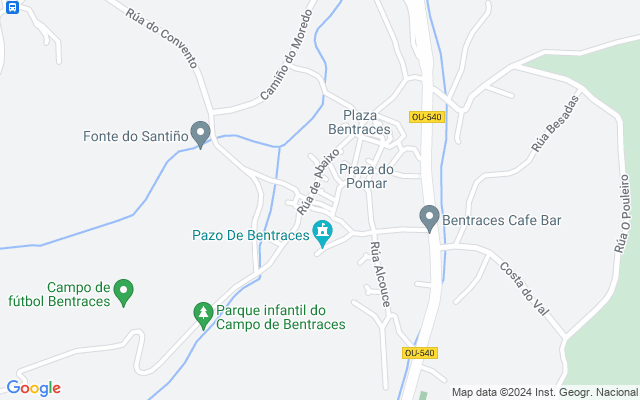Tap the Bentraces Cafe Bar pin
This screenshot has width=640, height=400.
coord(429,216)
